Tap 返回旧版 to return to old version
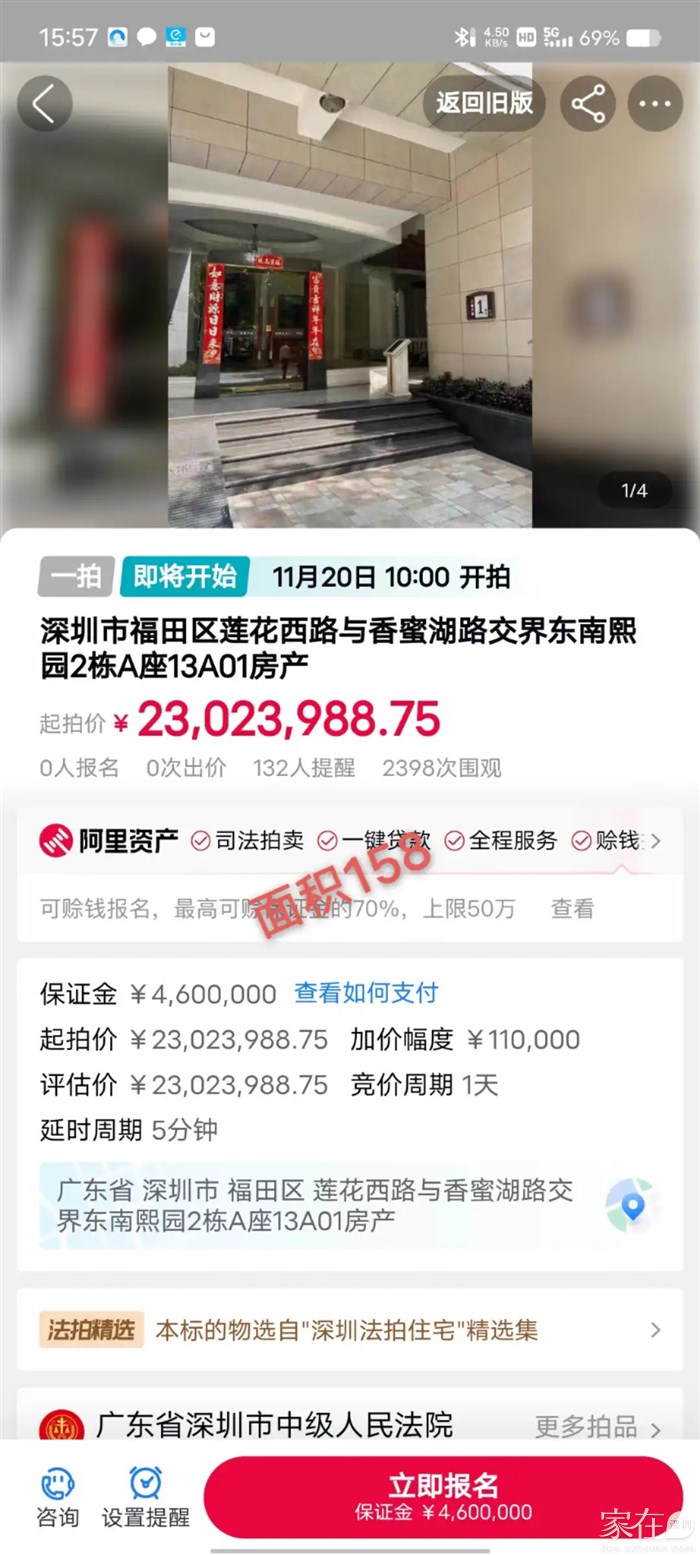Screen dimensions: 700x1555 click(484, 103)
